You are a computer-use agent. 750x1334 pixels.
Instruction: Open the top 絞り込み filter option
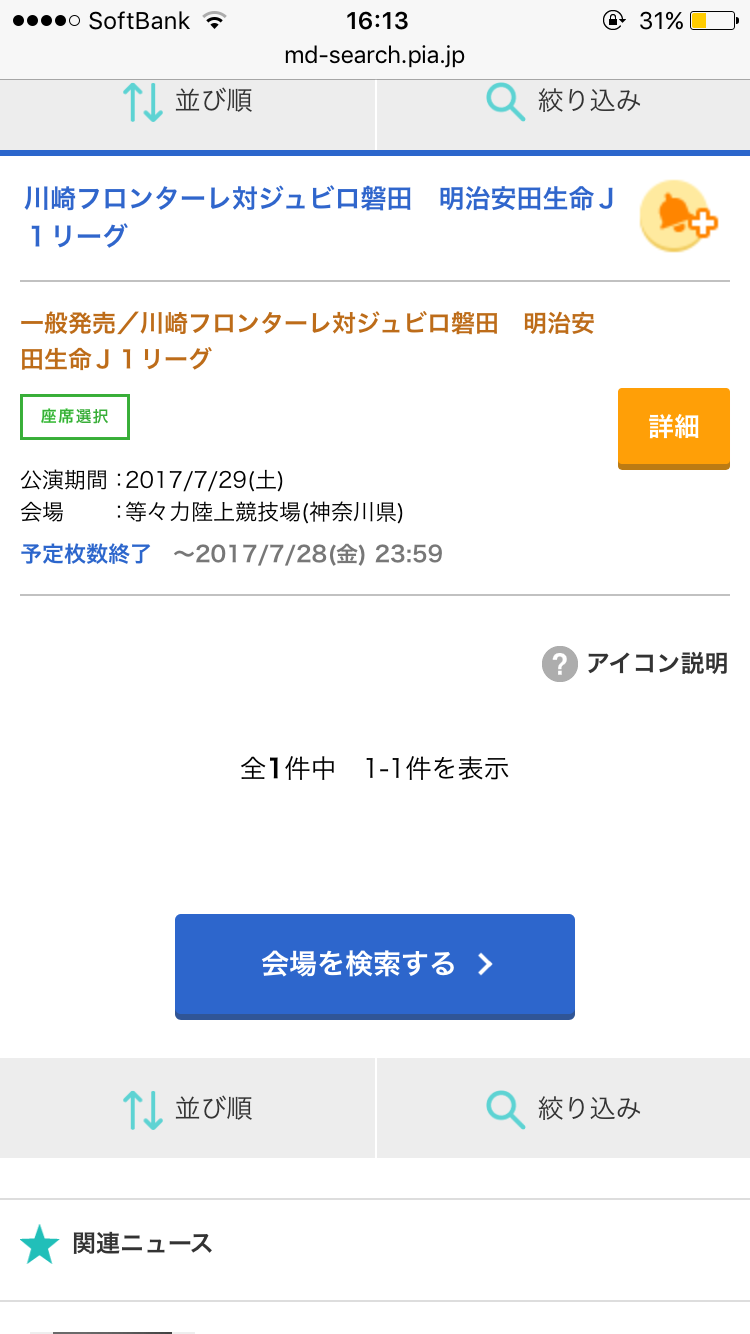tap(563, 102)
